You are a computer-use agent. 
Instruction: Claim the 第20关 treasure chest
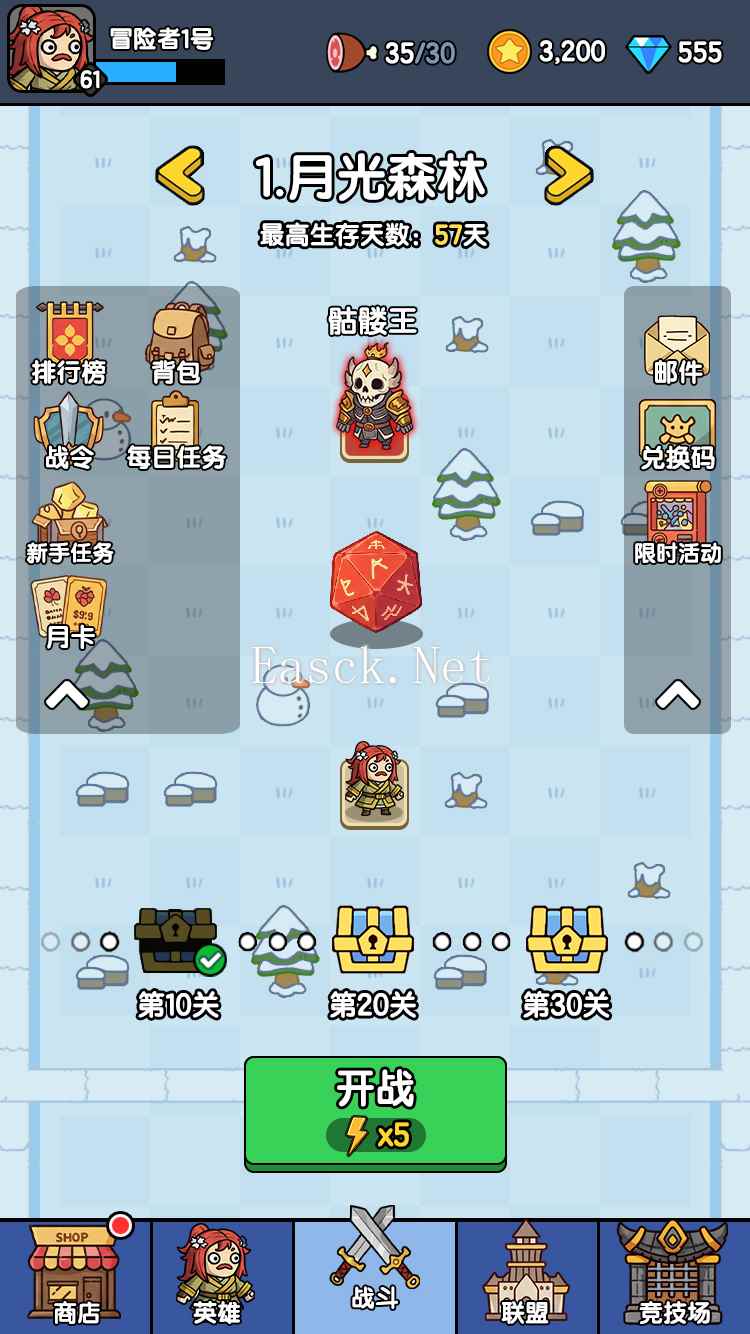(x=373, y=940)
